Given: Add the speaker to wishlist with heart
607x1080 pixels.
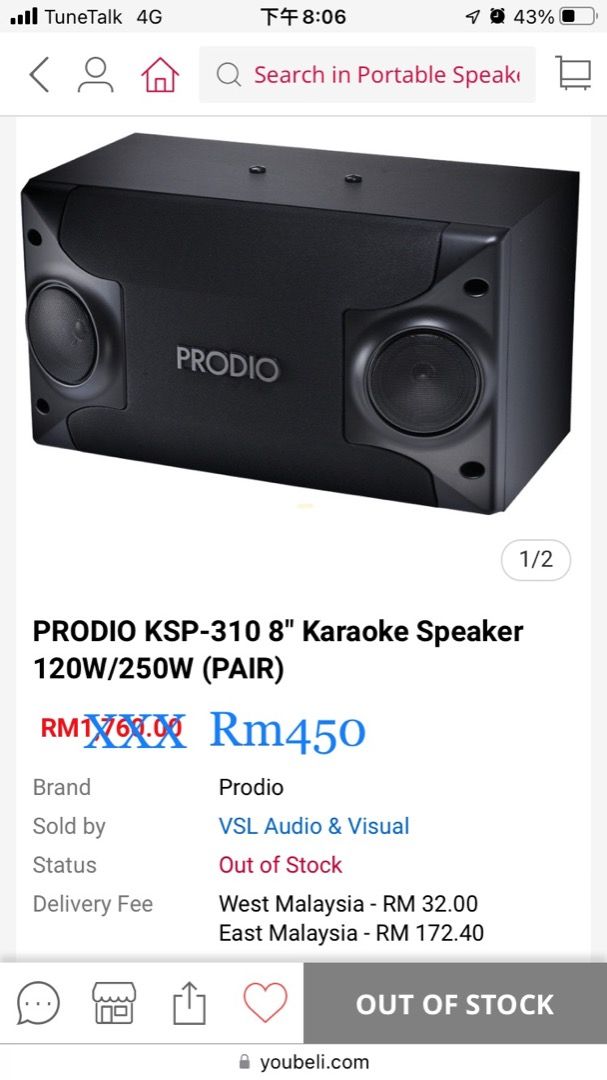Looking at the screenshot, I should (265, 1003).
